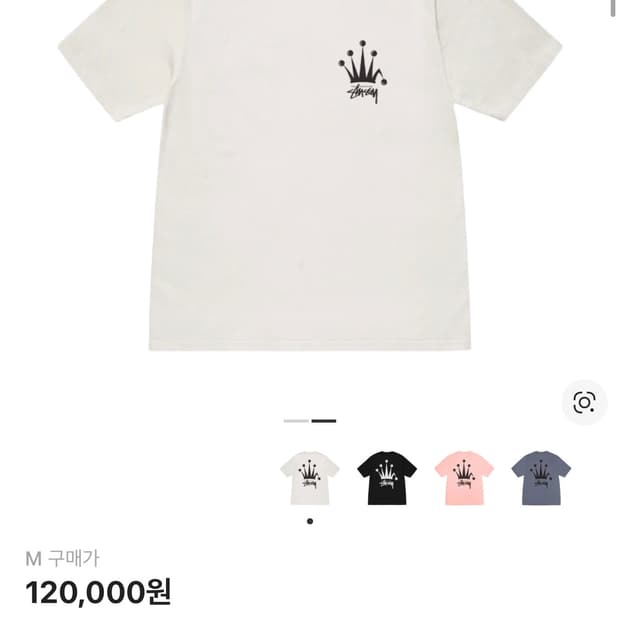Pick the pink T-shirt color variant
This screenshot has width=620, height=620.
tap(464, 477)
